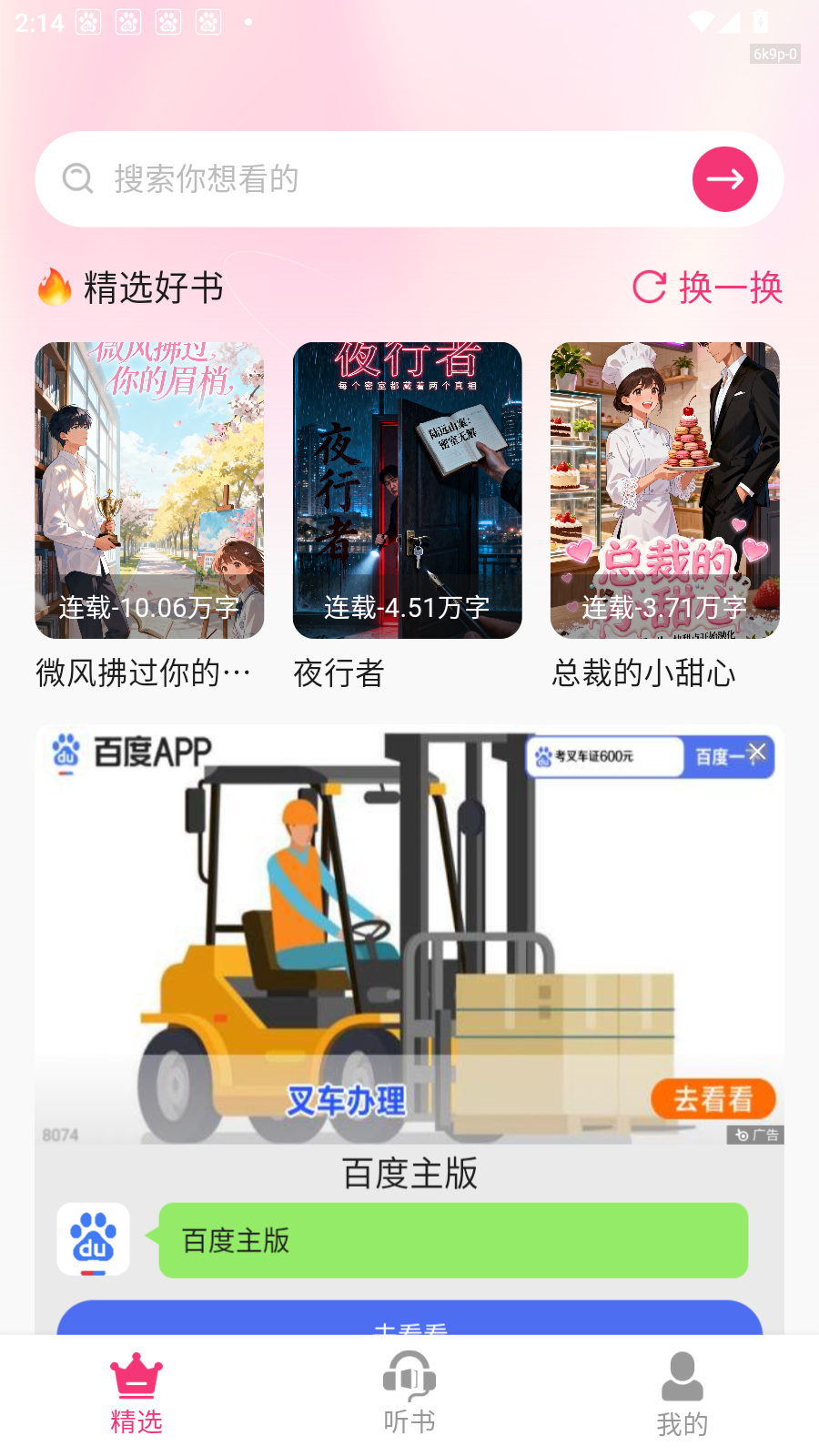Image resolution: width=819 pixels, height=1456 pixels.
Task: Tap the orange 去看看 button
Action: click(713, 1098)
